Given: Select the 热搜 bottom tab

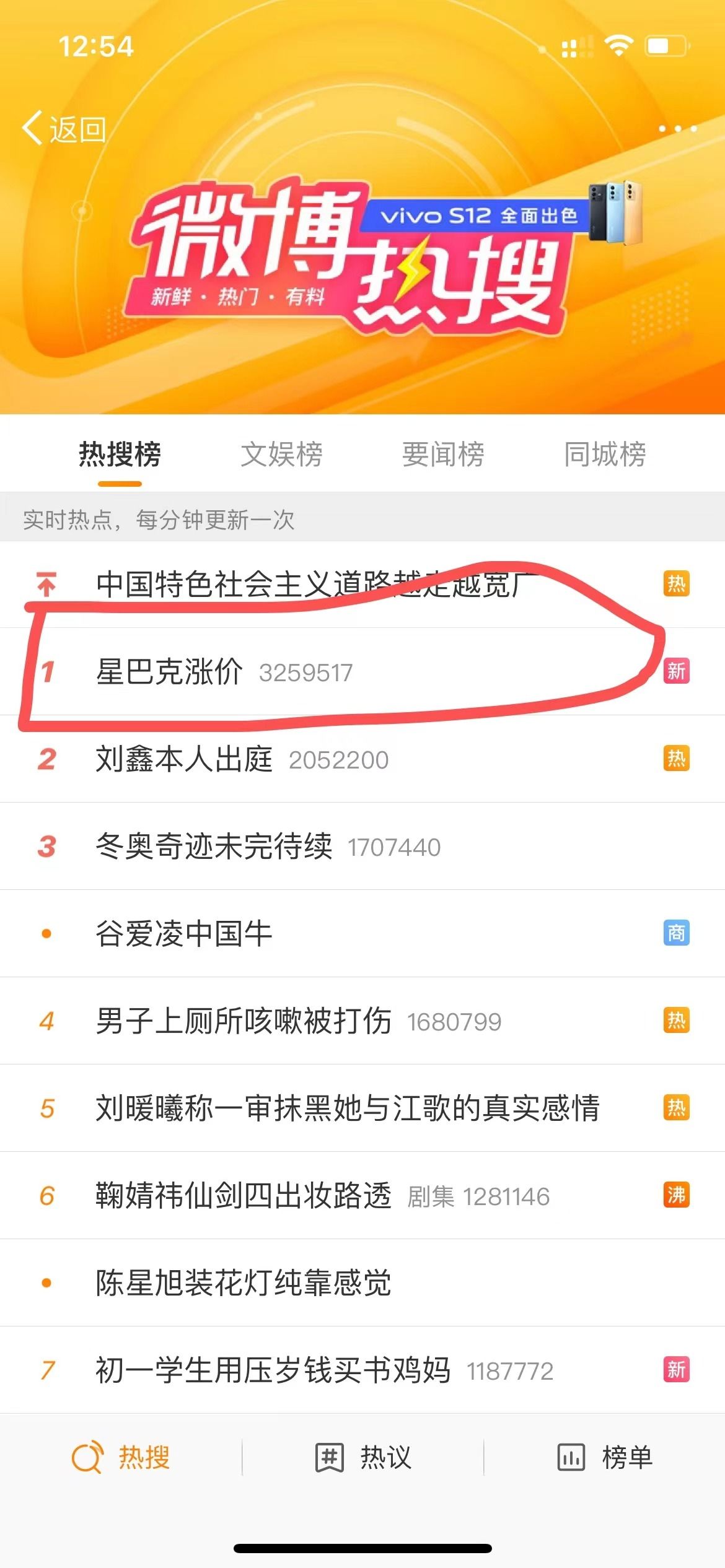Looking at the screenshot, I should coord(121,1457).
